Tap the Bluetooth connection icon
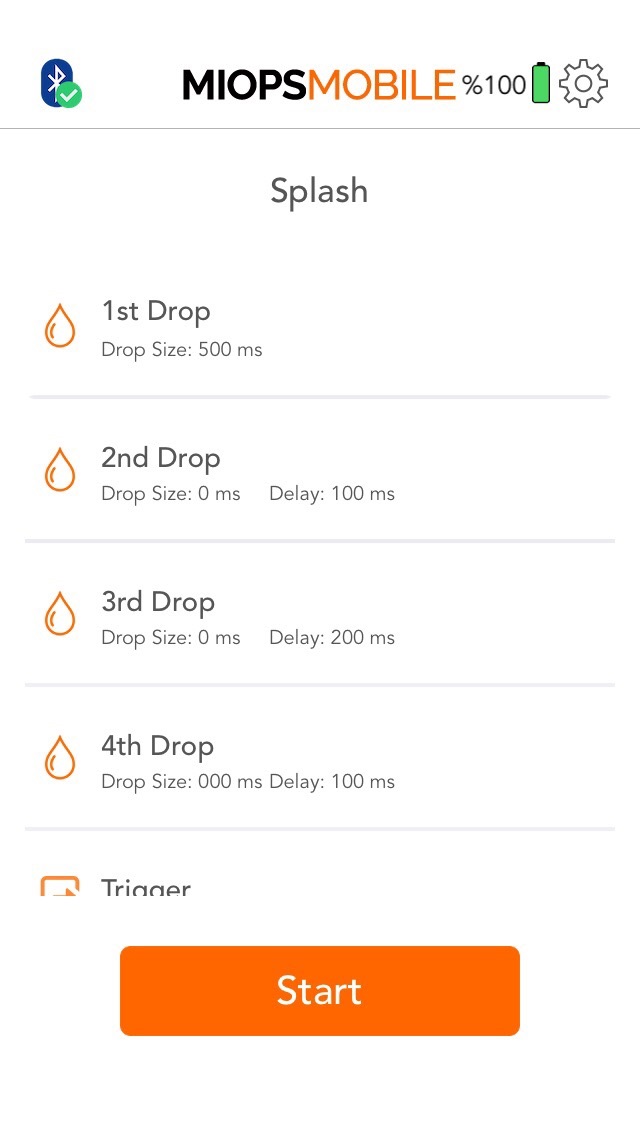Viewport: 640px width, 1136px height. [x=61, y=84]
